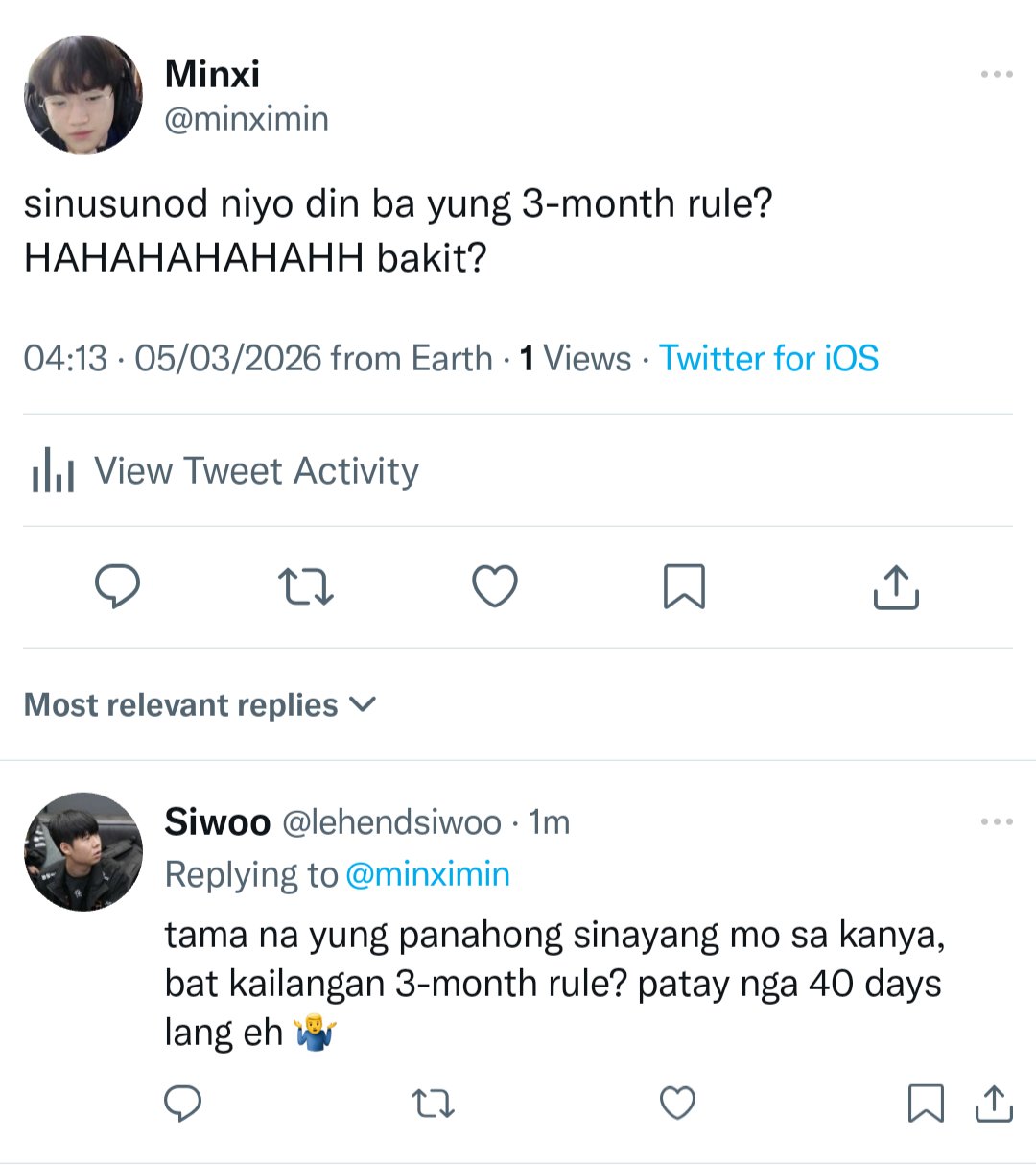Viewport: 1036px width, 1165px height.
Task: Retweet Minxi's tweet
Action: (x=305, y=586)
